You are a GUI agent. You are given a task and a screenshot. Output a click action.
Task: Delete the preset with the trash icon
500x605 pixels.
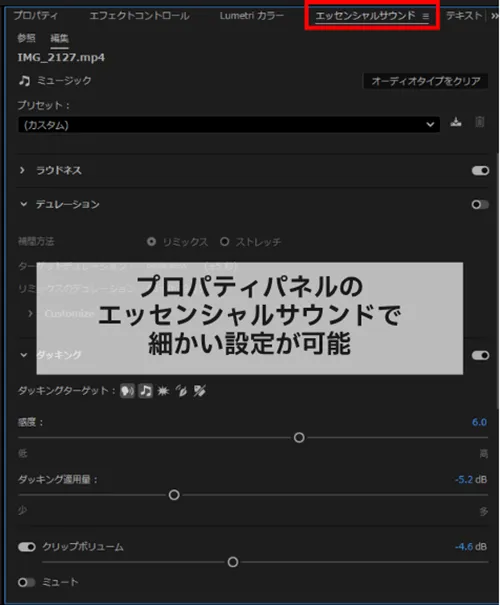click(x=480, y=122)
